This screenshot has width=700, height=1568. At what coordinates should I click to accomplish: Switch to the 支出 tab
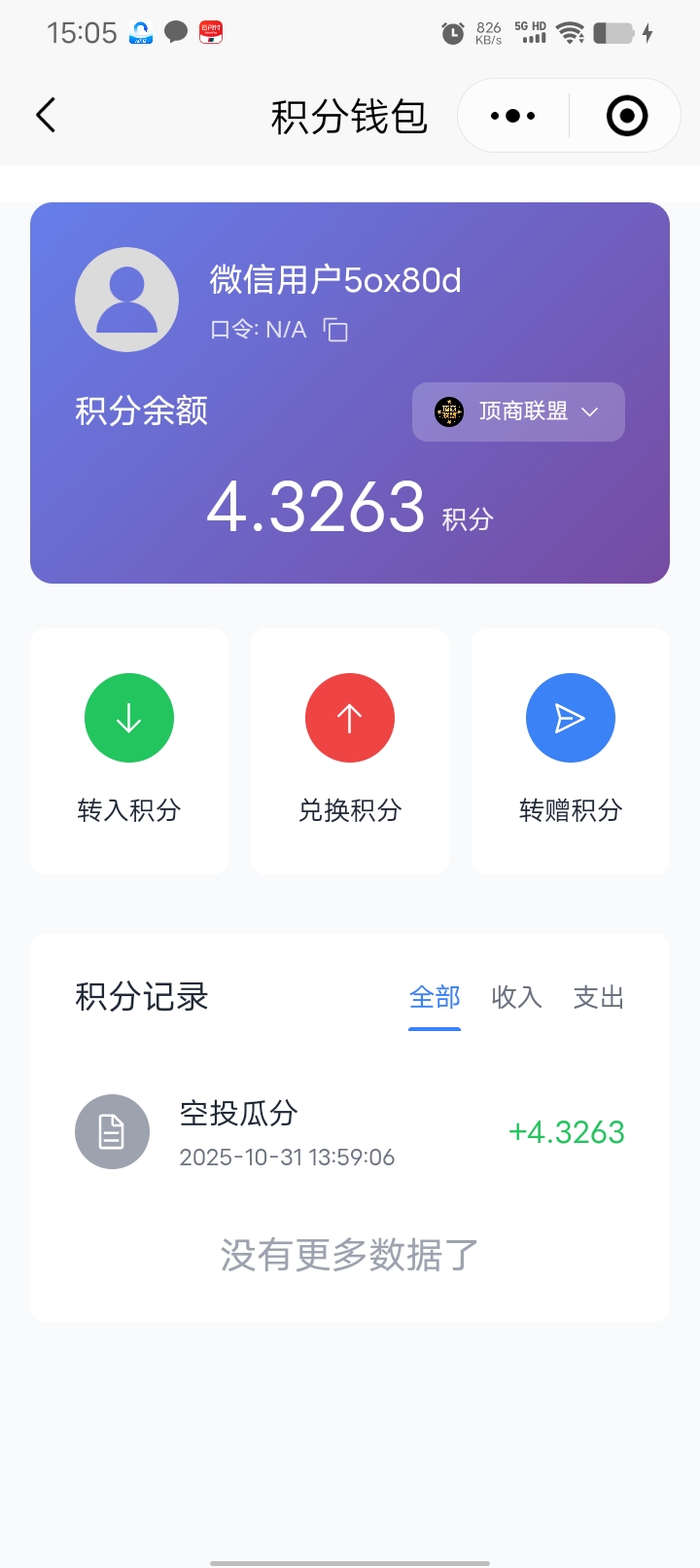tap(598, 998)
